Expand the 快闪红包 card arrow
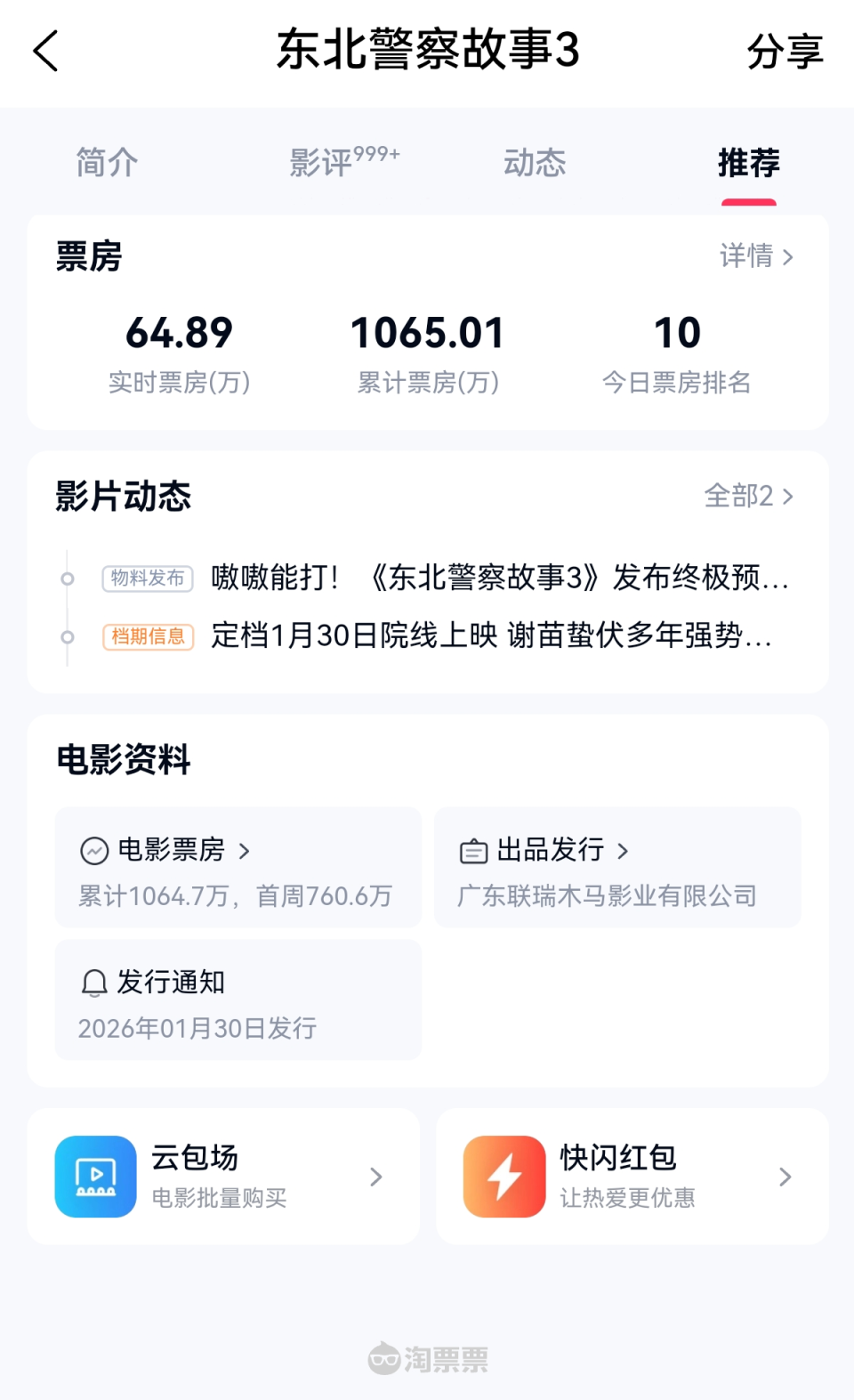Screen dimensions: 854x1400 tap(785, 1177)
